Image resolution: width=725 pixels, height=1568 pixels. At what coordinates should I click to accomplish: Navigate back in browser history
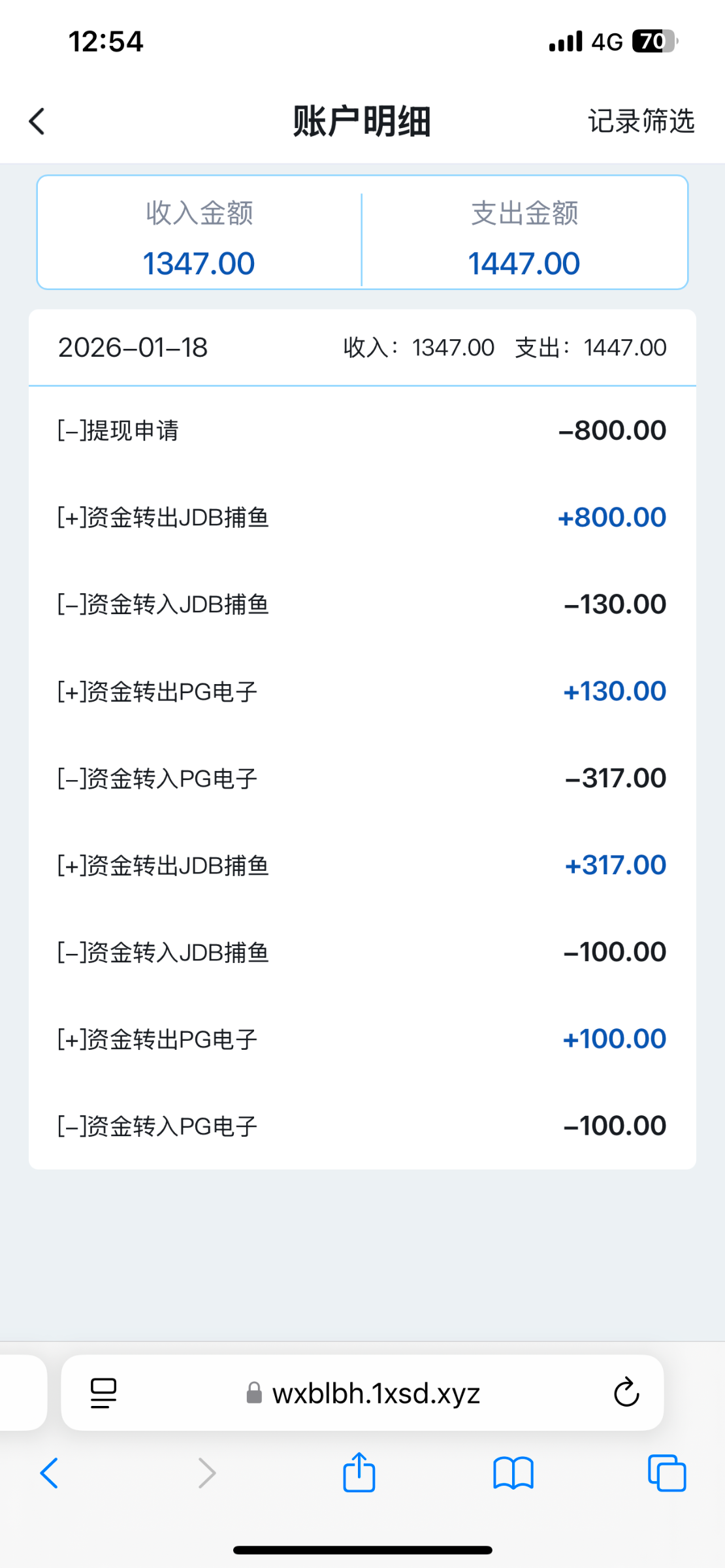coord(50,1472)
